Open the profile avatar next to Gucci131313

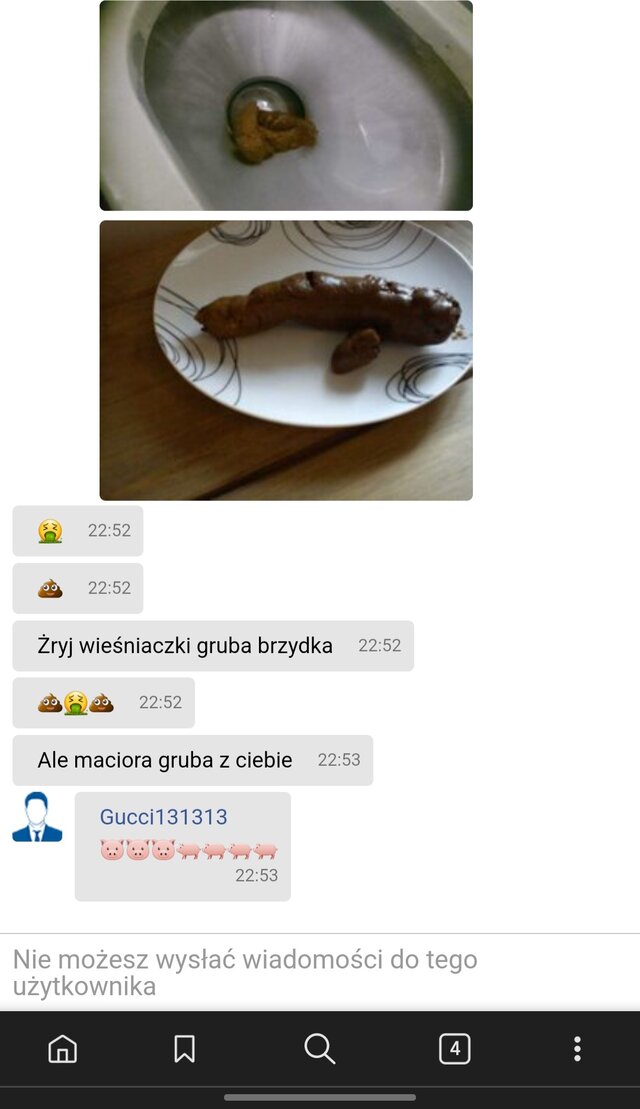pyautogui.click(x=37, y=817)
